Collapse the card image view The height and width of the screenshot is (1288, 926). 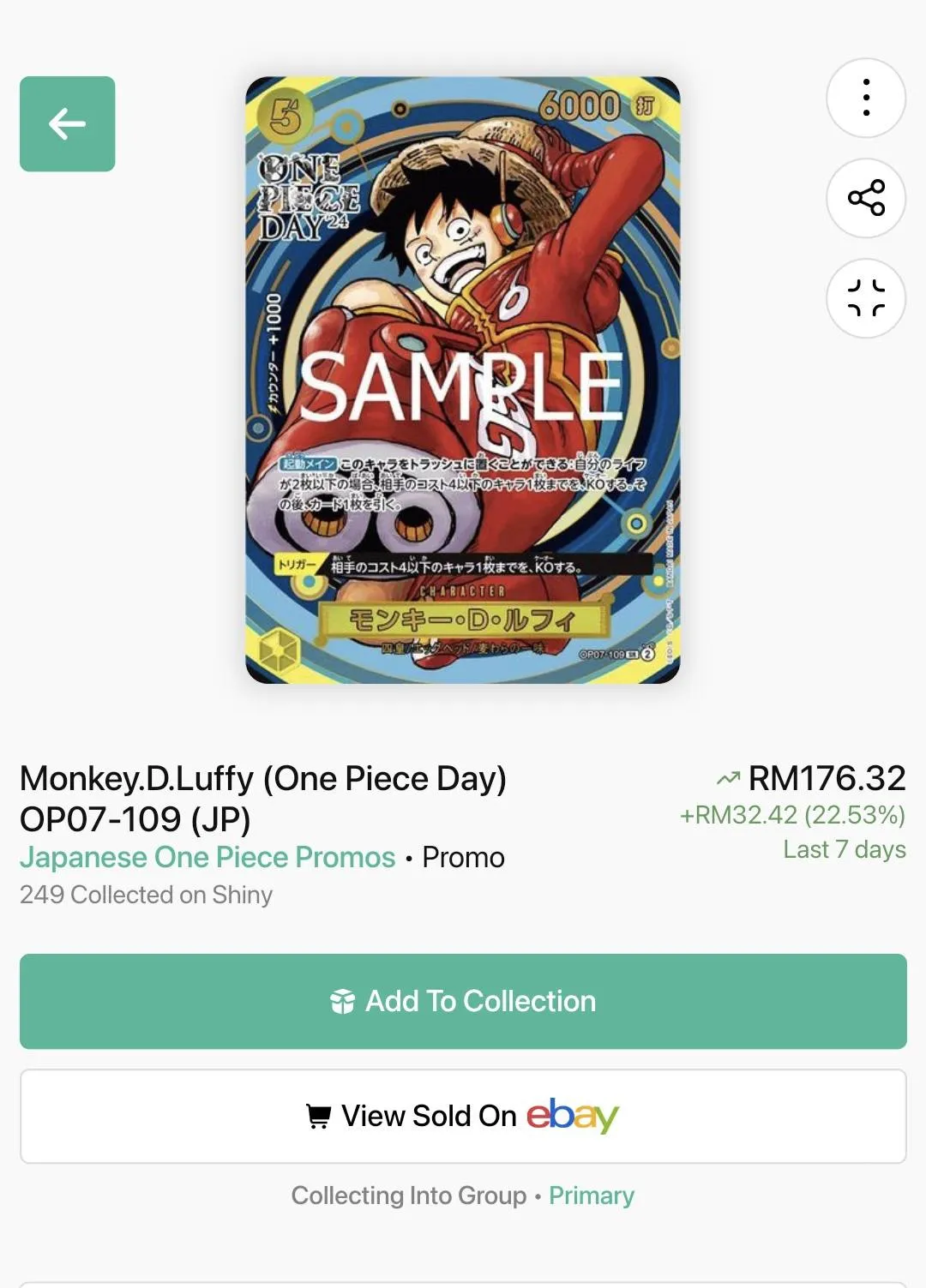(865, 298)
